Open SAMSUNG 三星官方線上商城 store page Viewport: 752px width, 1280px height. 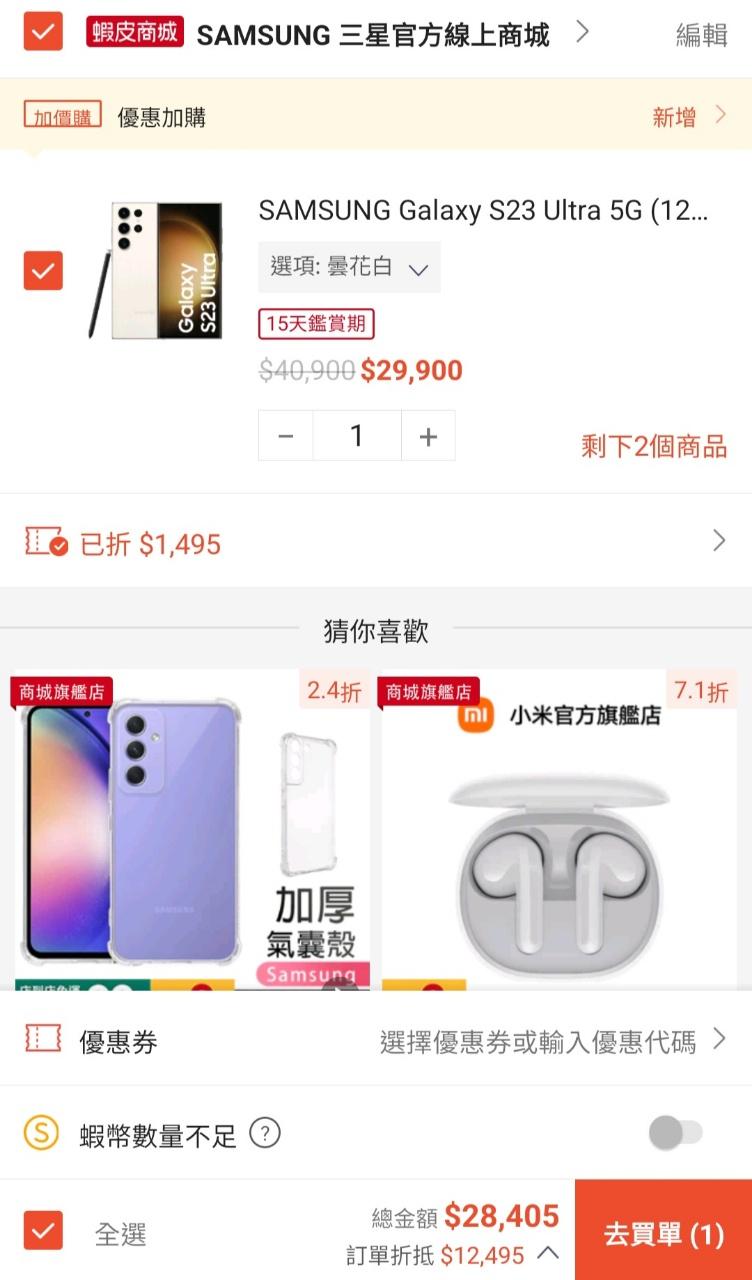373,35
